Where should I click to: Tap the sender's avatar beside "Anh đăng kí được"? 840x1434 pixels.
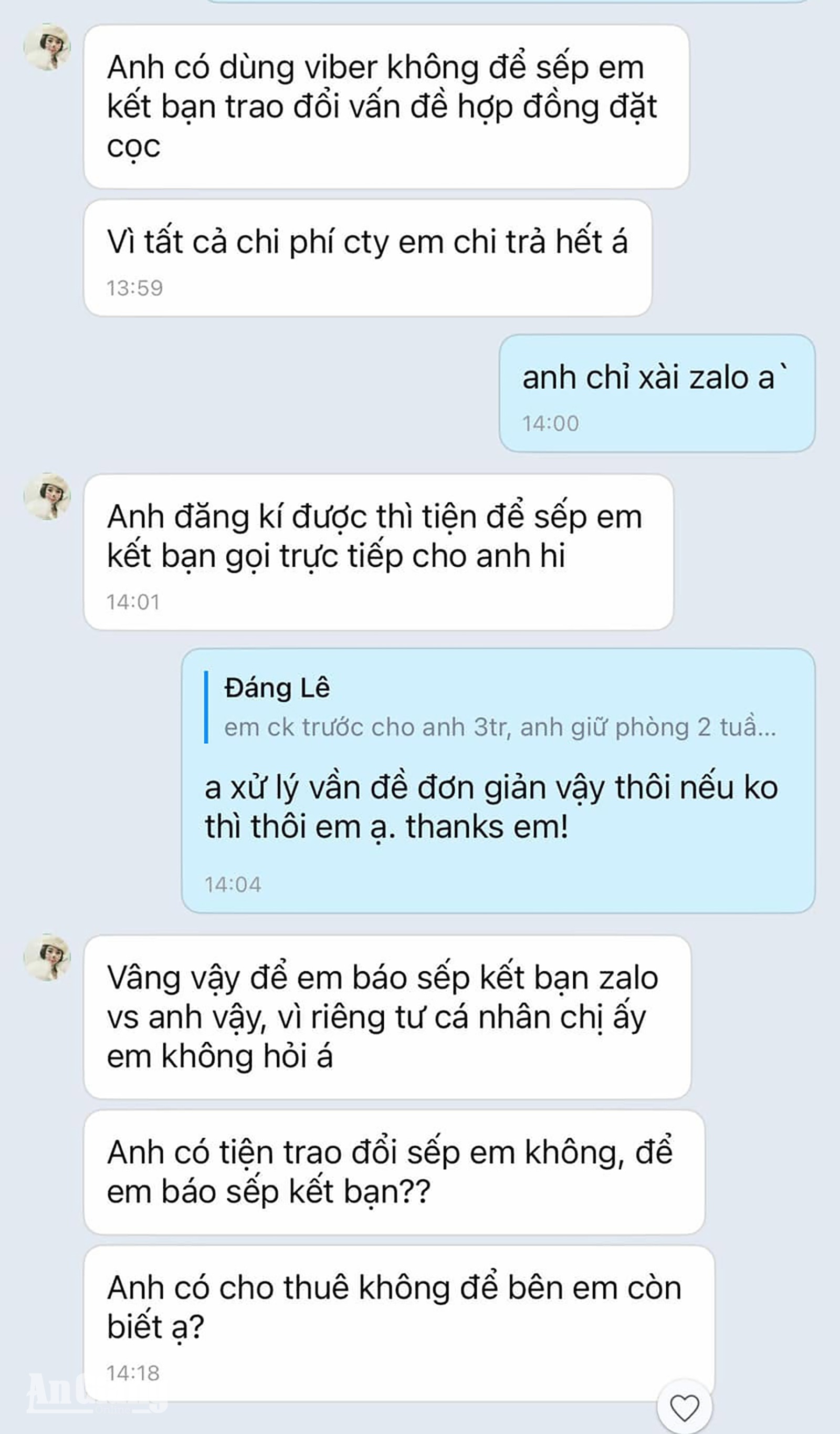pyautogui.click(x=47, y=496)
